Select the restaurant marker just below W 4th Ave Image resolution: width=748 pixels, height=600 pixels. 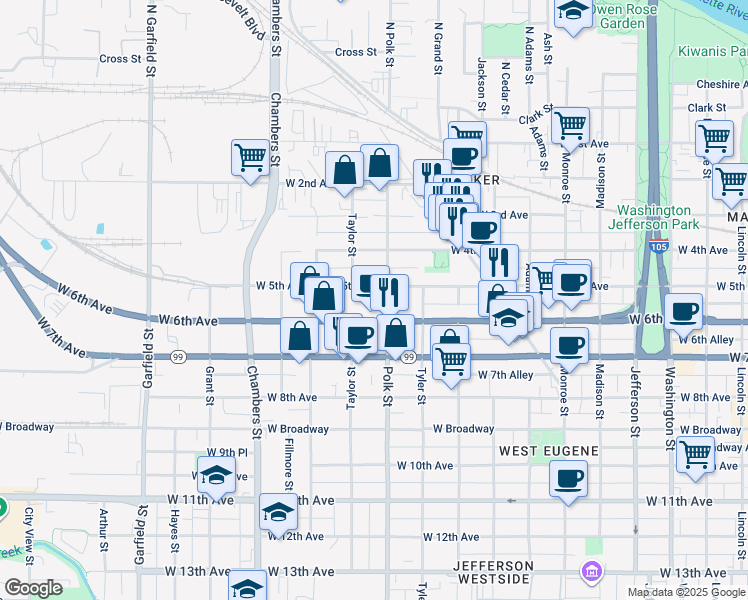pos(499,267)
